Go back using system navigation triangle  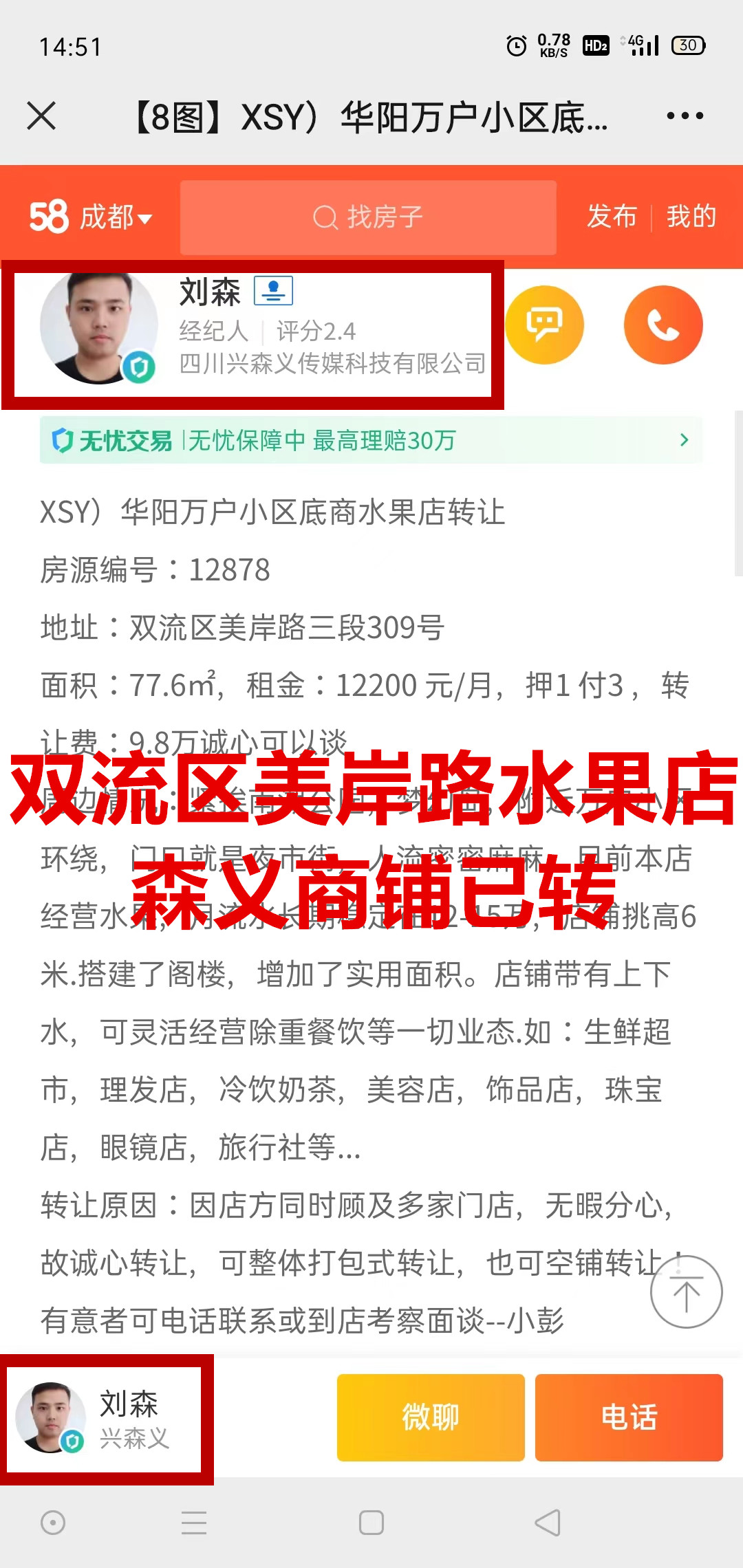click(x=548, y=1523)
